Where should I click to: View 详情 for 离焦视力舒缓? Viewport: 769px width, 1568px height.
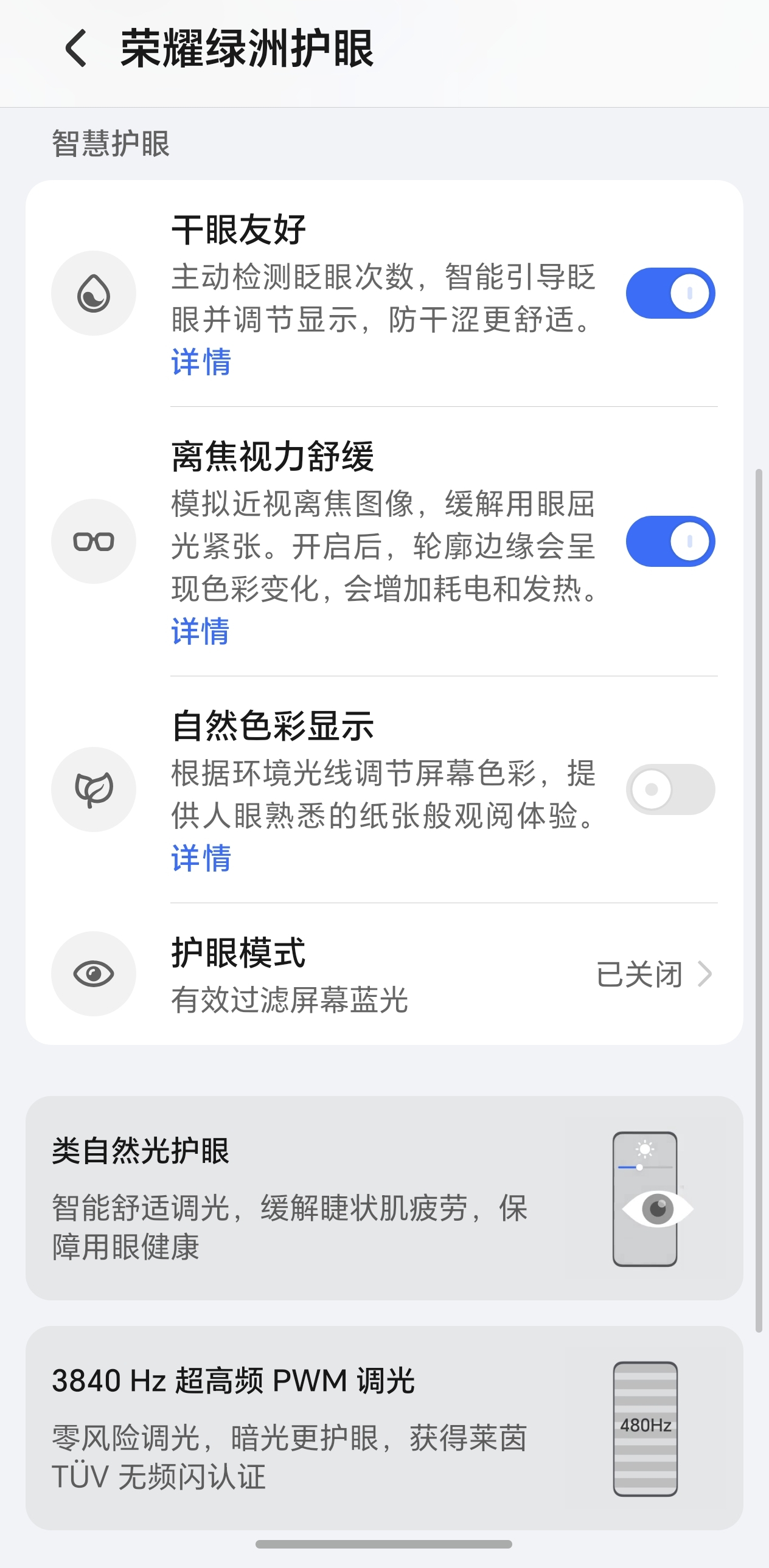pos(201,631)
